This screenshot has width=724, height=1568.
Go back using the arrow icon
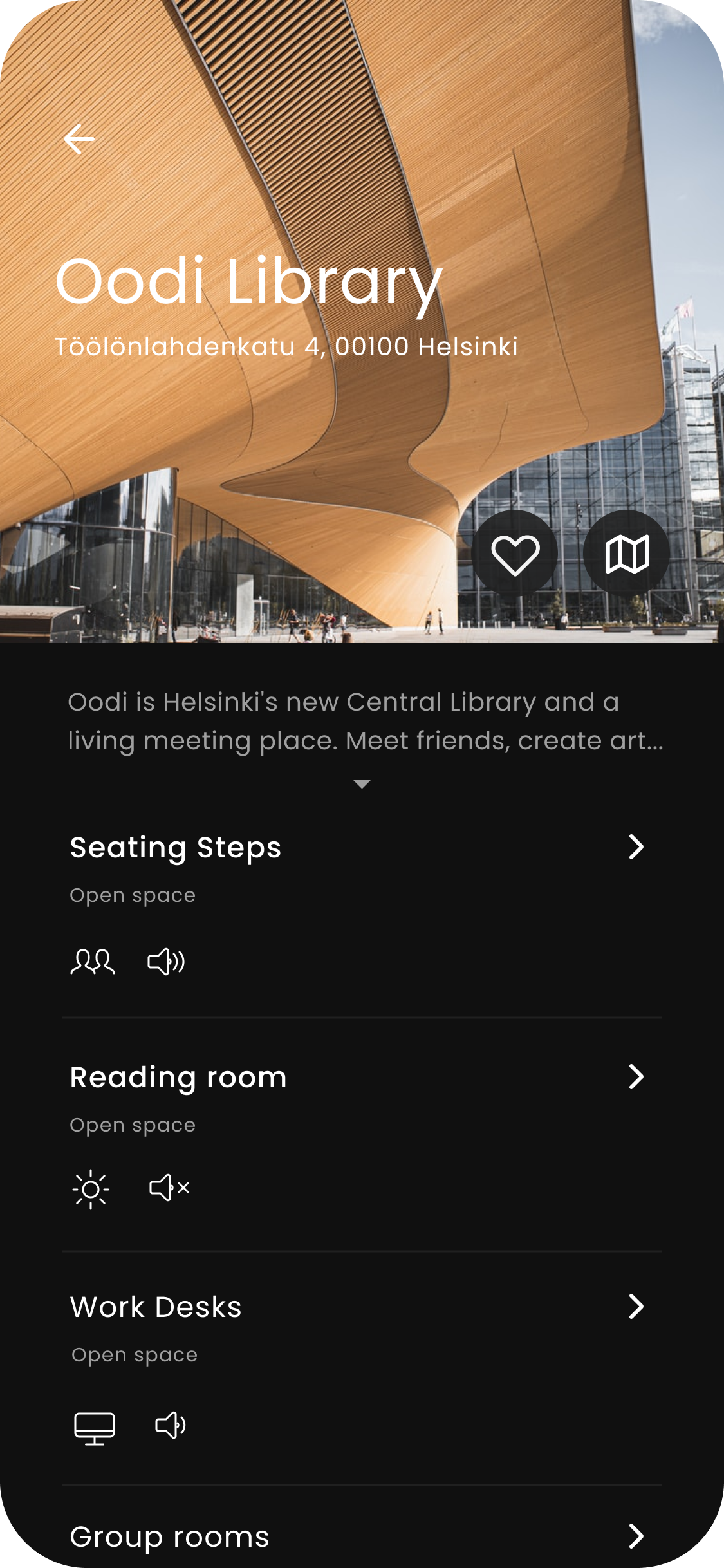[x=79, y=139]
